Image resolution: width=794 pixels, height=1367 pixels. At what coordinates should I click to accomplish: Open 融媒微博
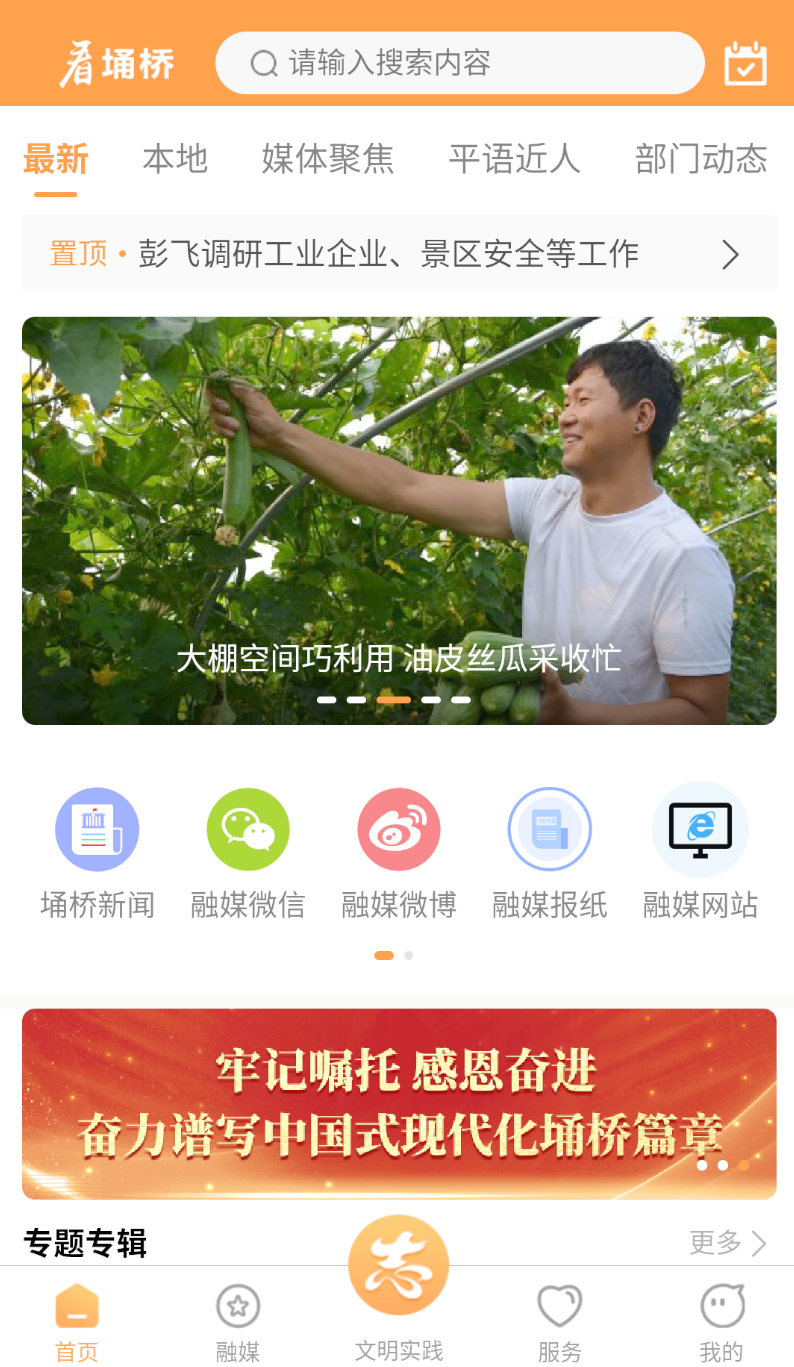(399, 852)
